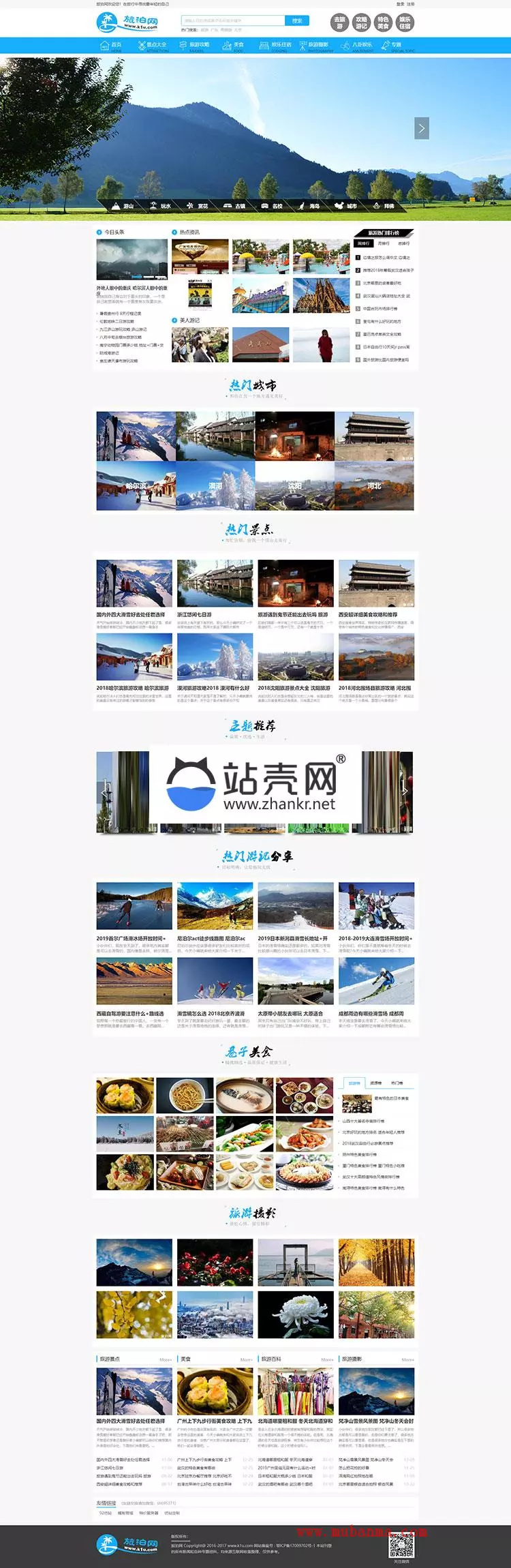Switch ranking list to 月排行 tab
This screenshot has width=511, height=1568.
pos(384,243)
